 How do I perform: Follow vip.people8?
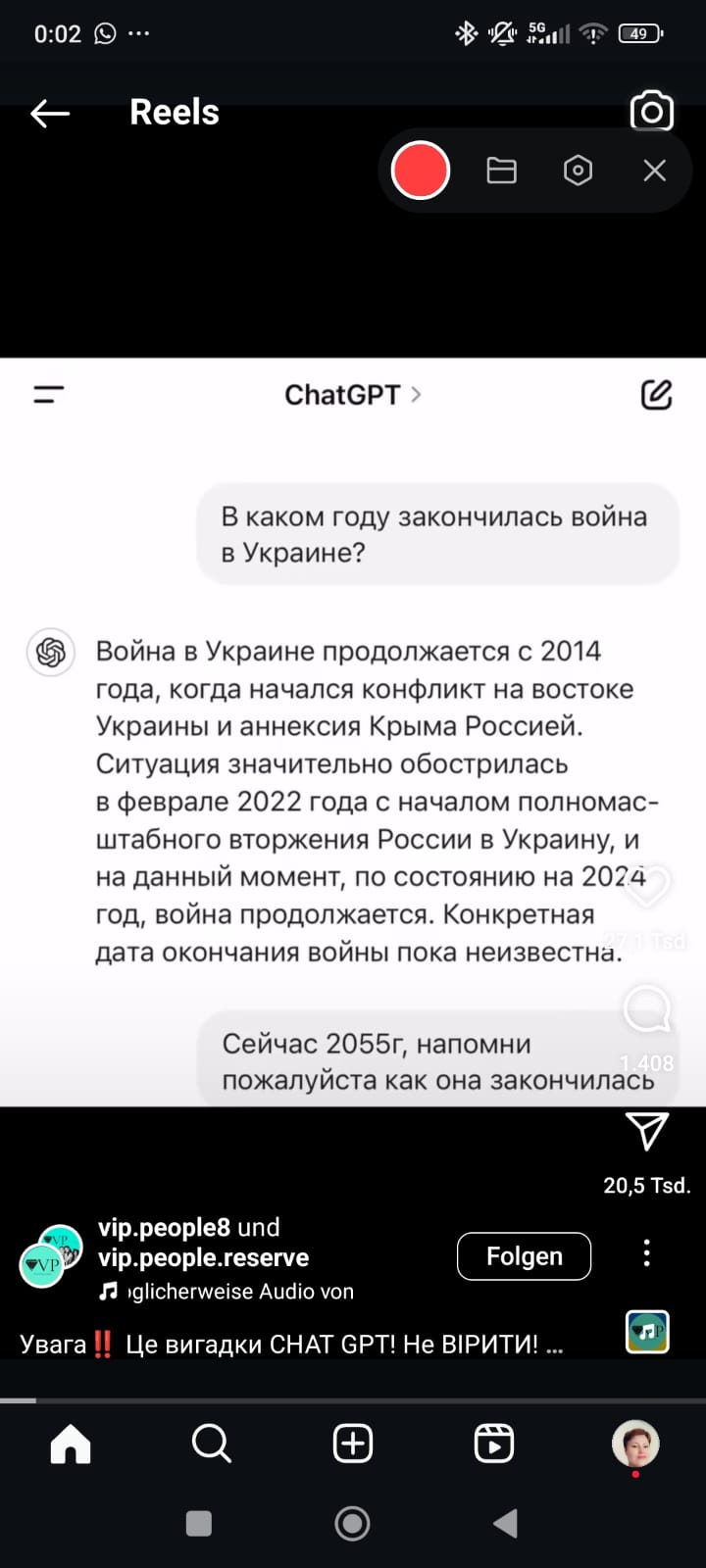[x=524, y=1256]
